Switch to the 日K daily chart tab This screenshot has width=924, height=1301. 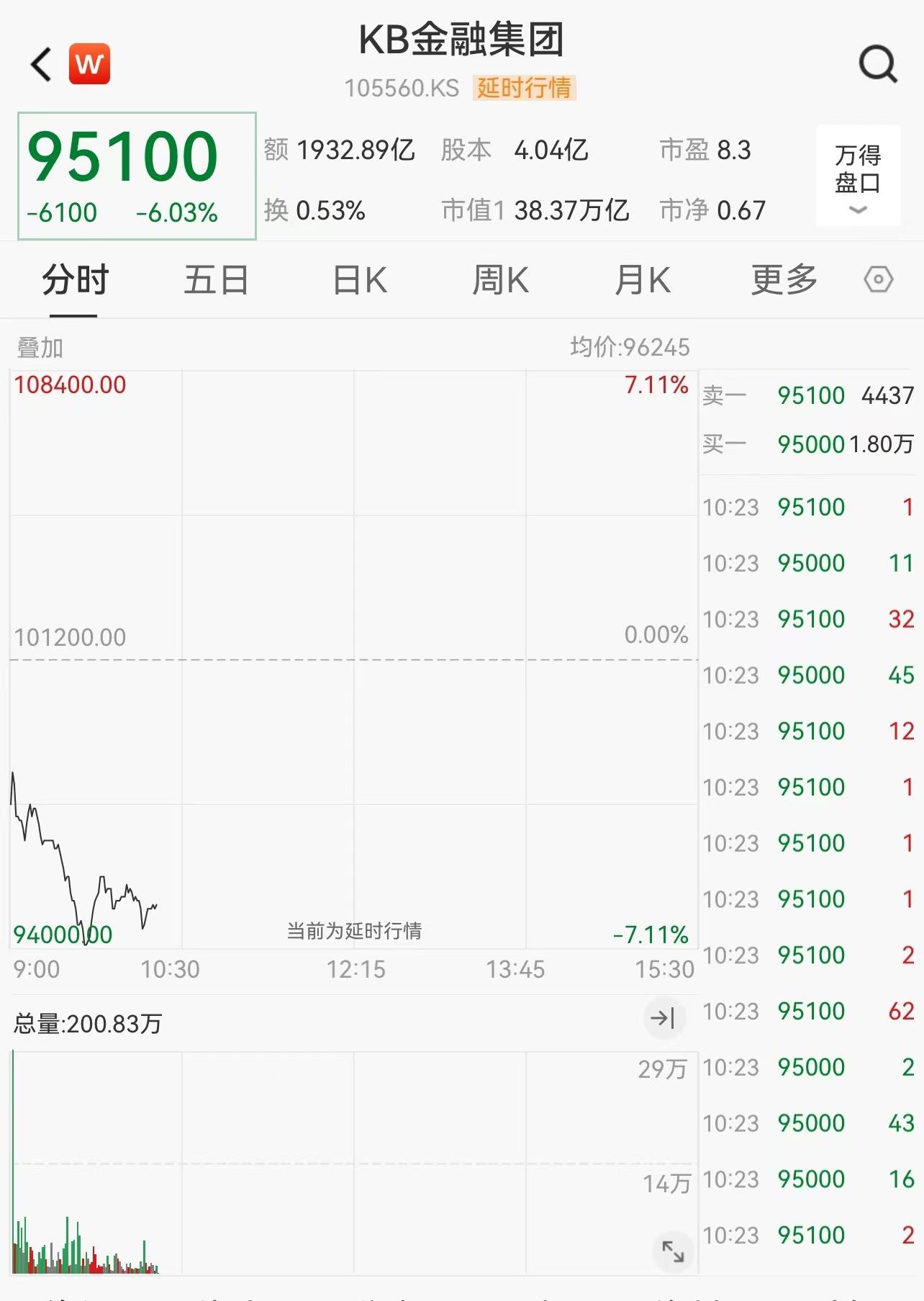pyautogui.click(x=358, y=281)
